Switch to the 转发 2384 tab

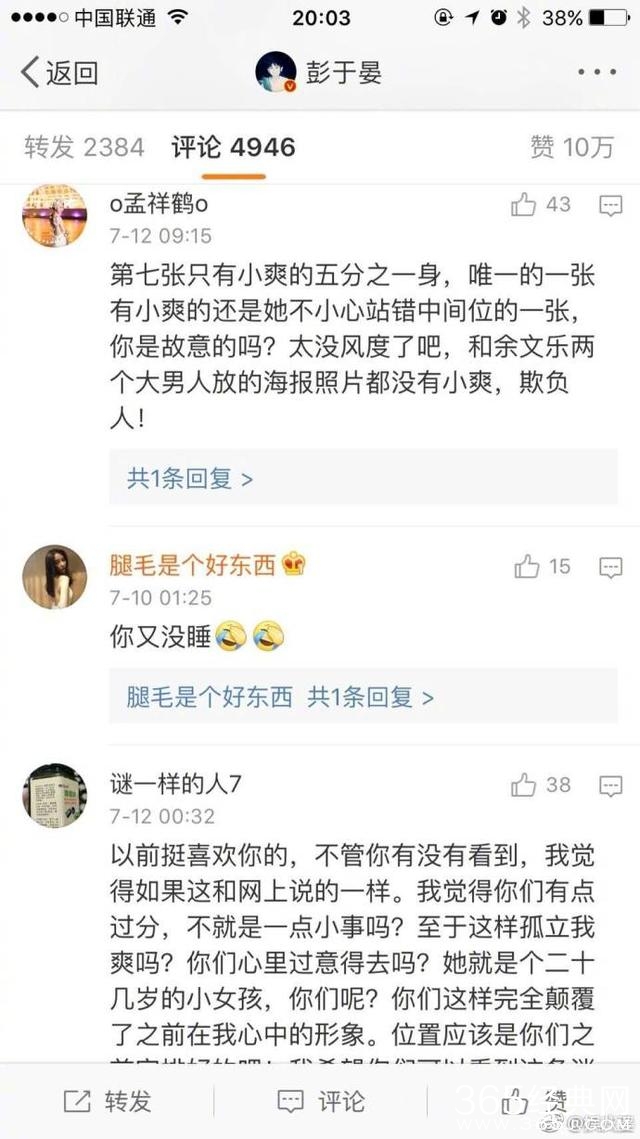pos(85,147)
